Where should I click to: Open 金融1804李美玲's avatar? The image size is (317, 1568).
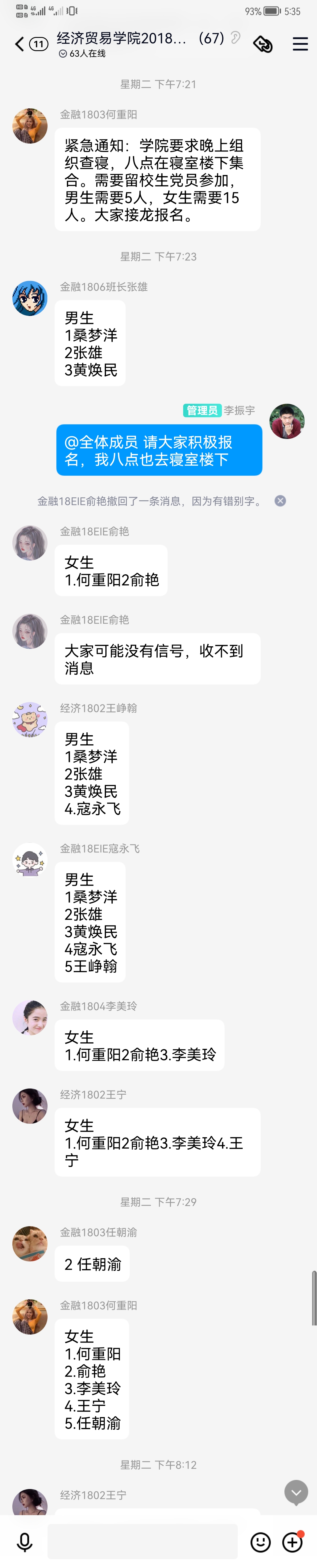[30, 1017]
